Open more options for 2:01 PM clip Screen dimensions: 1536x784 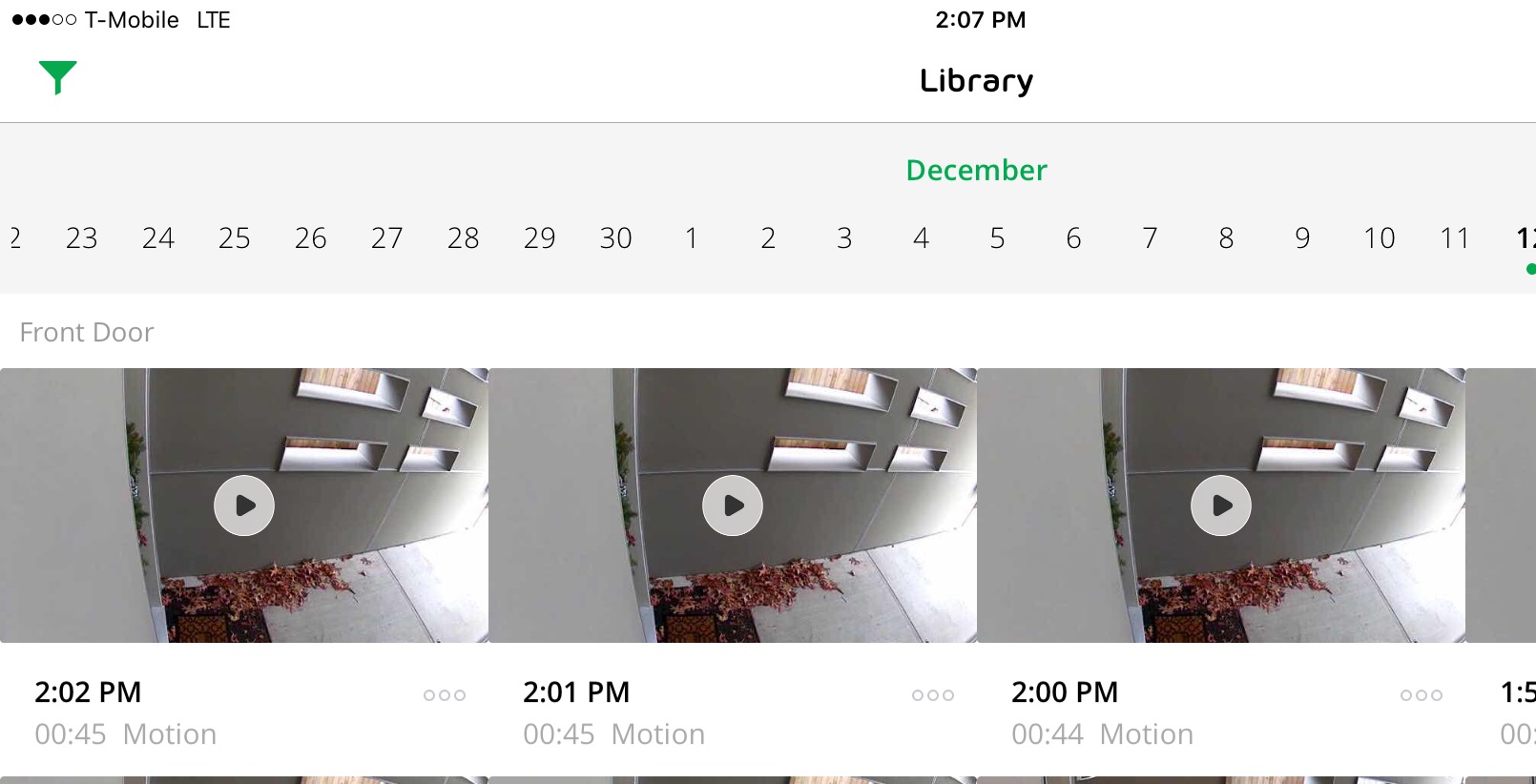pyautogui.click(x=933, y=695)
